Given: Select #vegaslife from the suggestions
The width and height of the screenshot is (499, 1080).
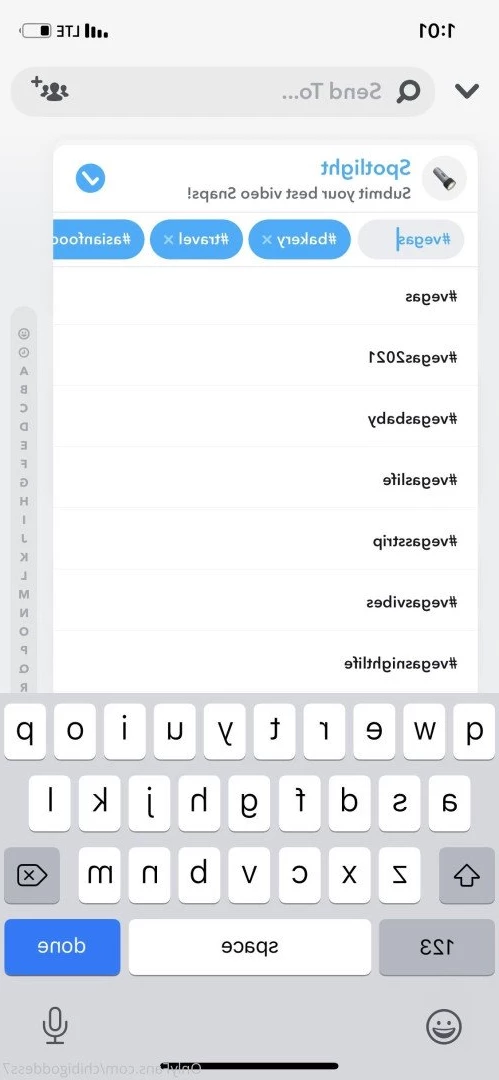Looking at the screenshot, I should coord(265,479).
